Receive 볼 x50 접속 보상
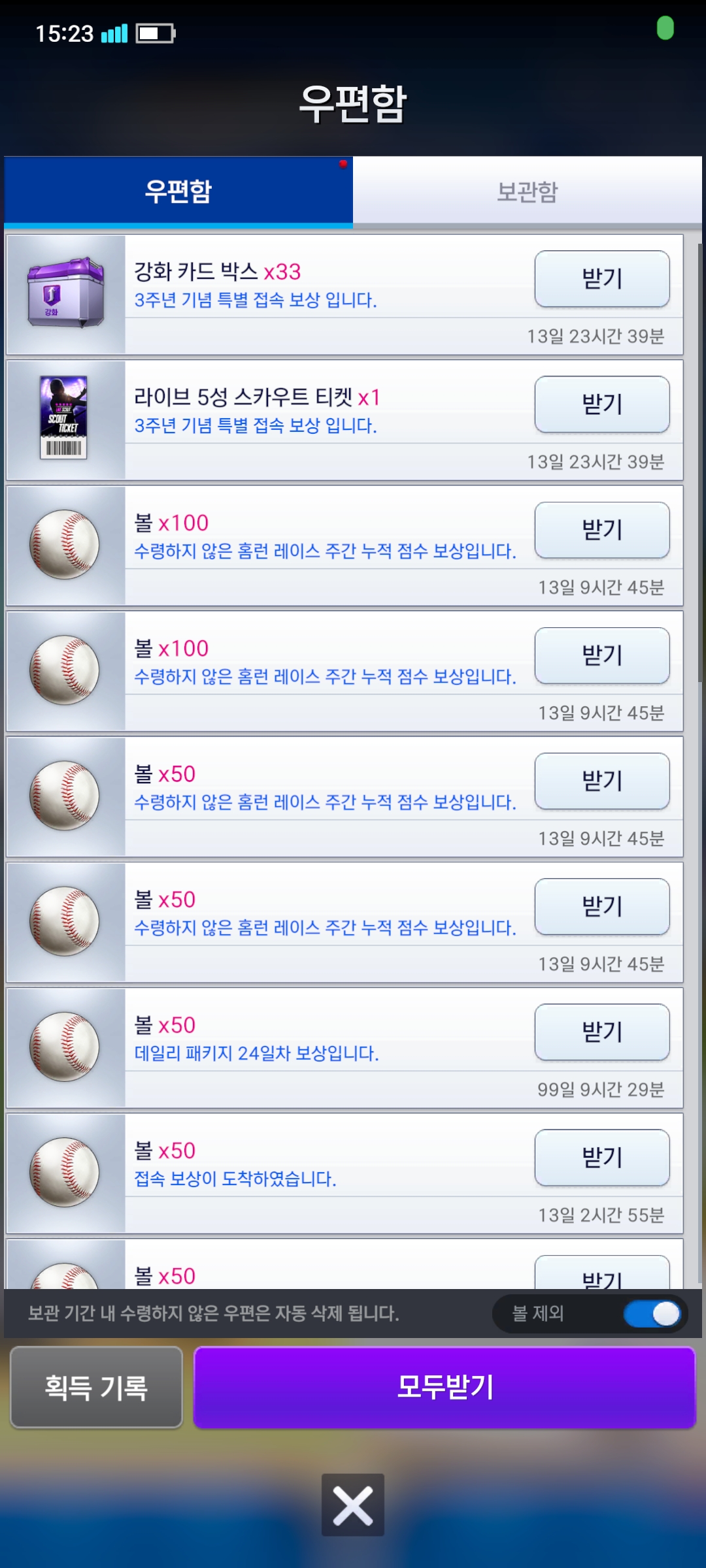This screenshot has width=706, height=1568. coord(601,1158)
